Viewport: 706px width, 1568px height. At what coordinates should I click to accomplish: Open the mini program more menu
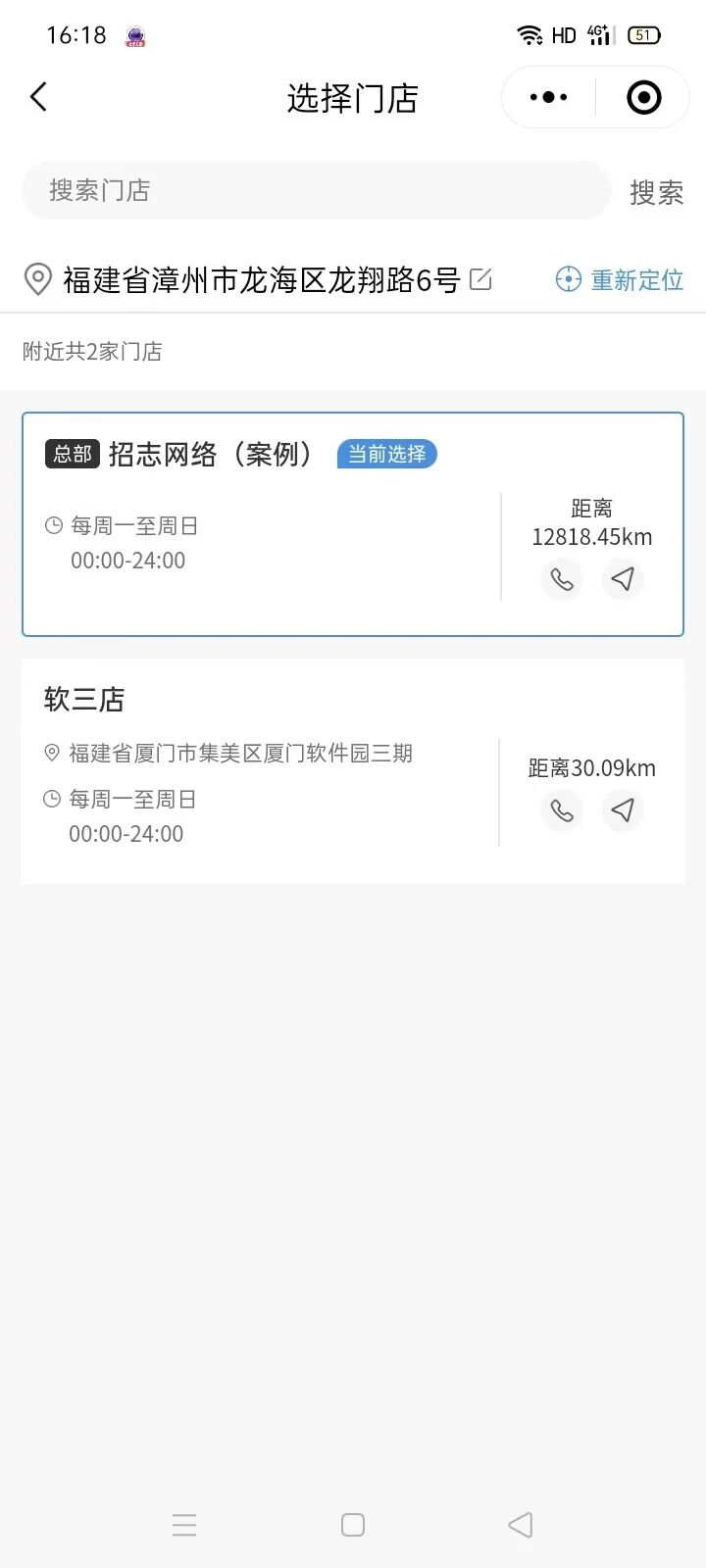548,97
